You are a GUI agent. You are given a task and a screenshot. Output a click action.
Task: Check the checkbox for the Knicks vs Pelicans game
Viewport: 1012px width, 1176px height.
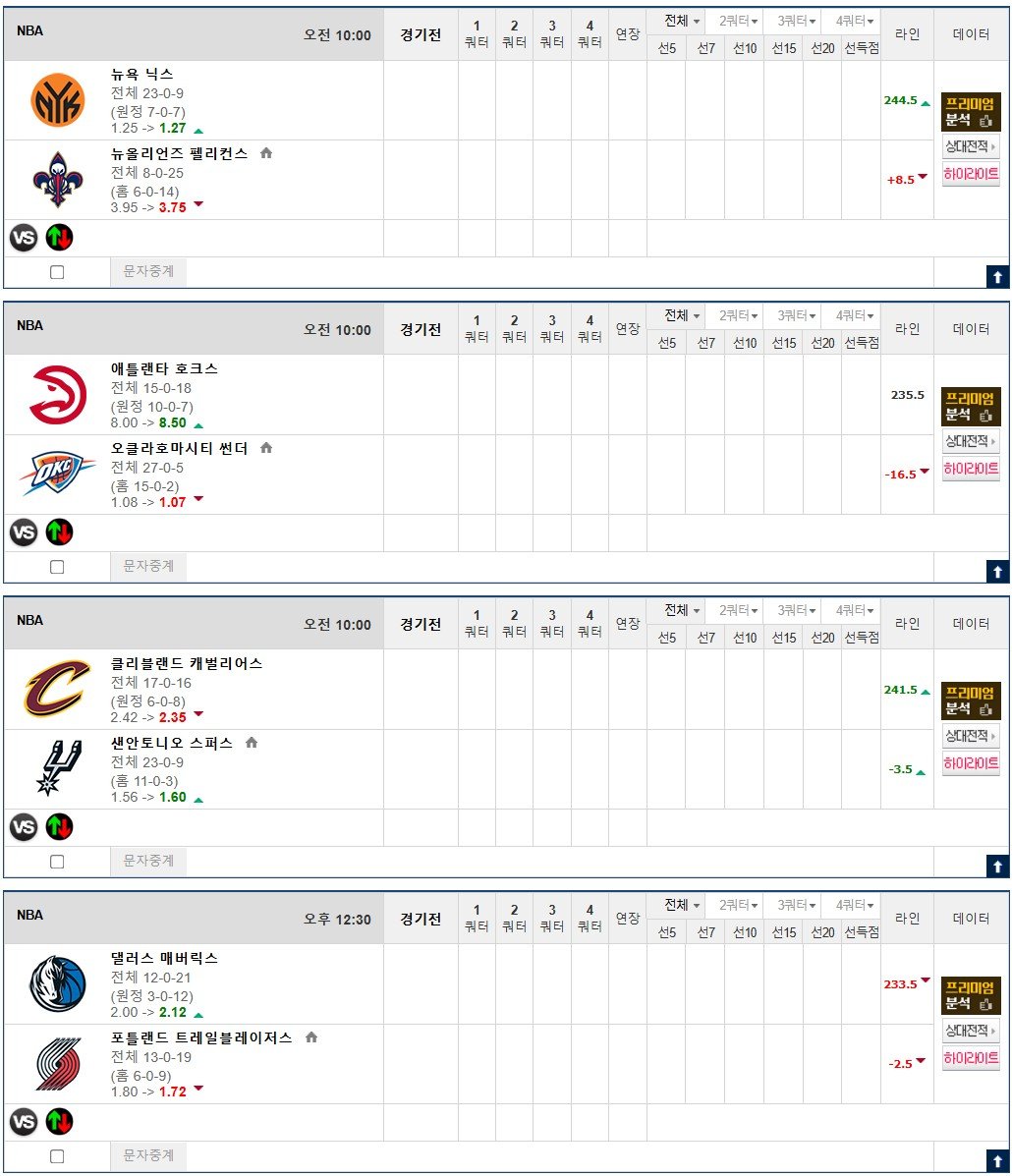coord(57,272)
